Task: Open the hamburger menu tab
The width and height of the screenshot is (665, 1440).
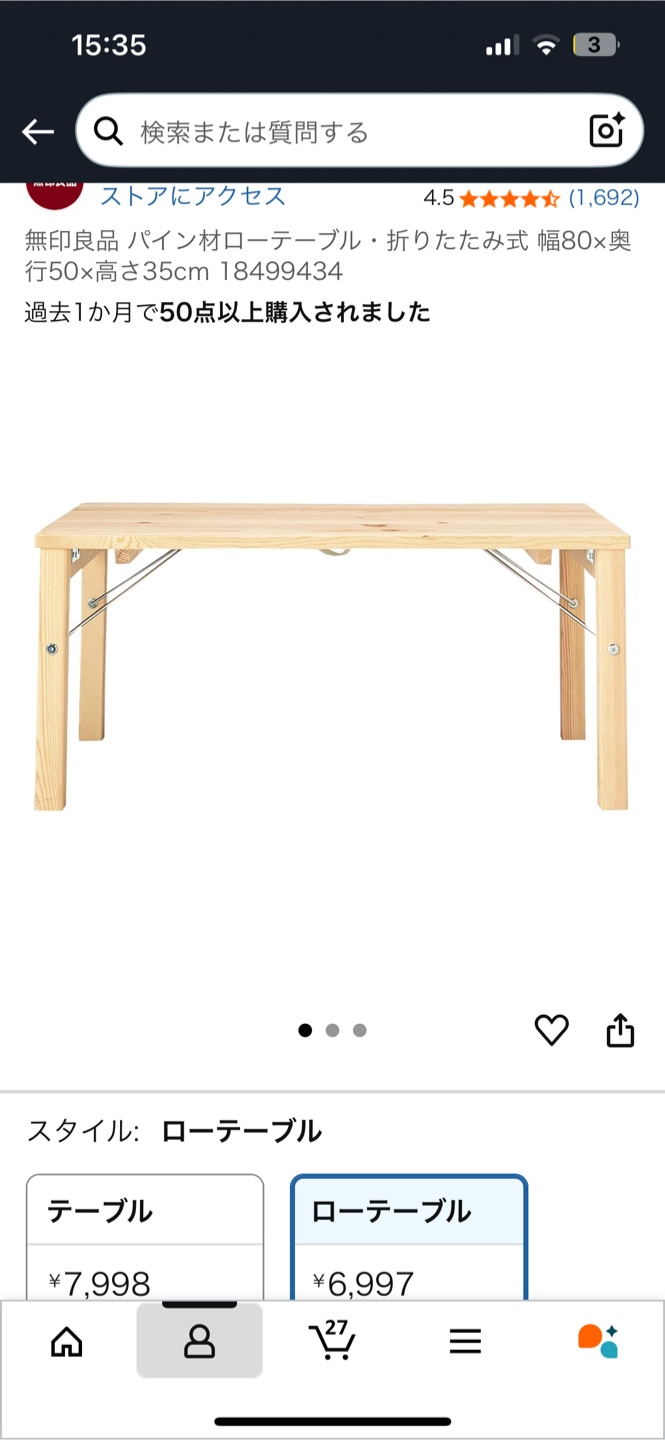Action: click(x=465, y=1341)
